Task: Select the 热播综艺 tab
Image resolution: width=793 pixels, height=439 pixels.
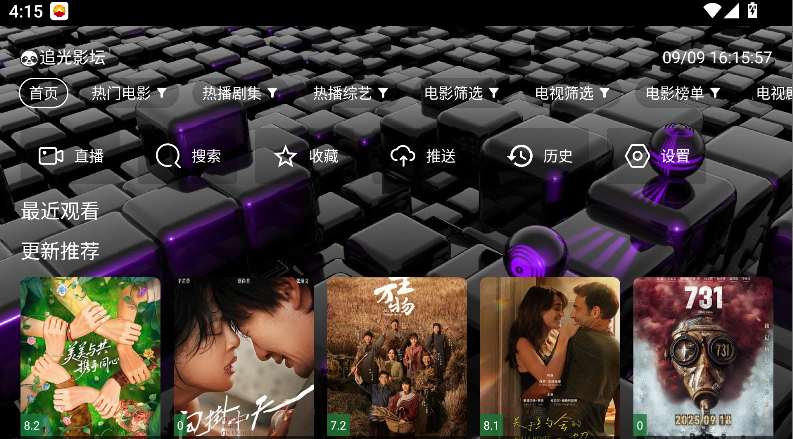Action: pyautogui.click(x=350, y=93)
